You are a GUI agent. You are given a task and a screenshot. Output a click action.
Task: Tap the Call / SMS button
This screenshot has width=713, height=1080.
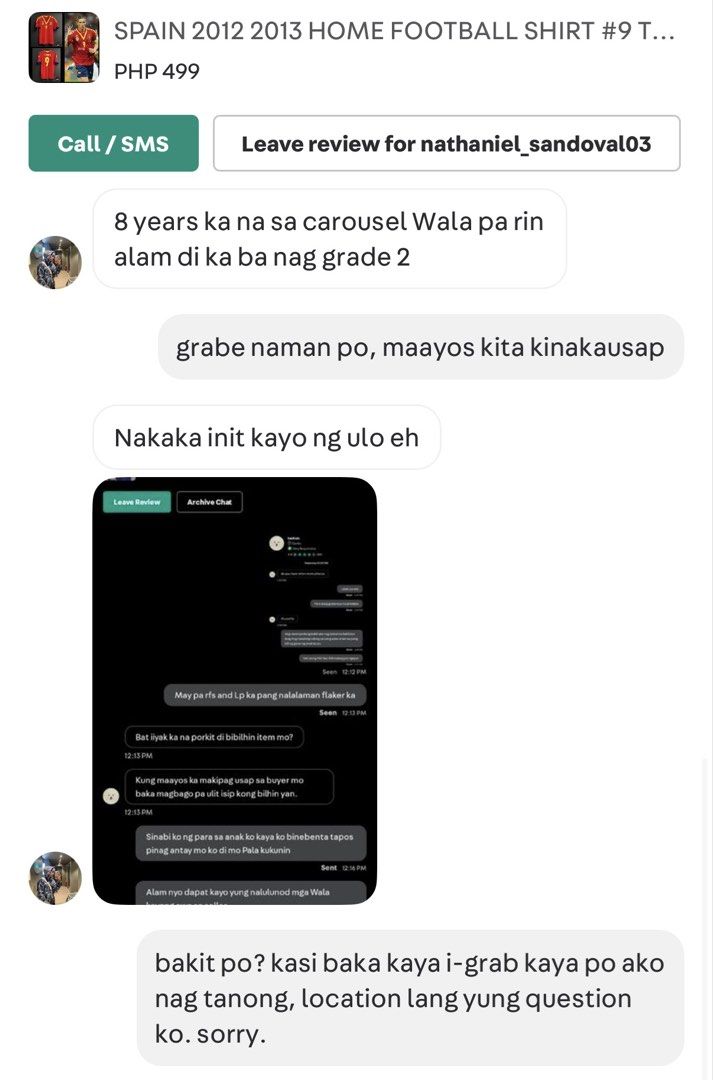(x=114, y=143)
